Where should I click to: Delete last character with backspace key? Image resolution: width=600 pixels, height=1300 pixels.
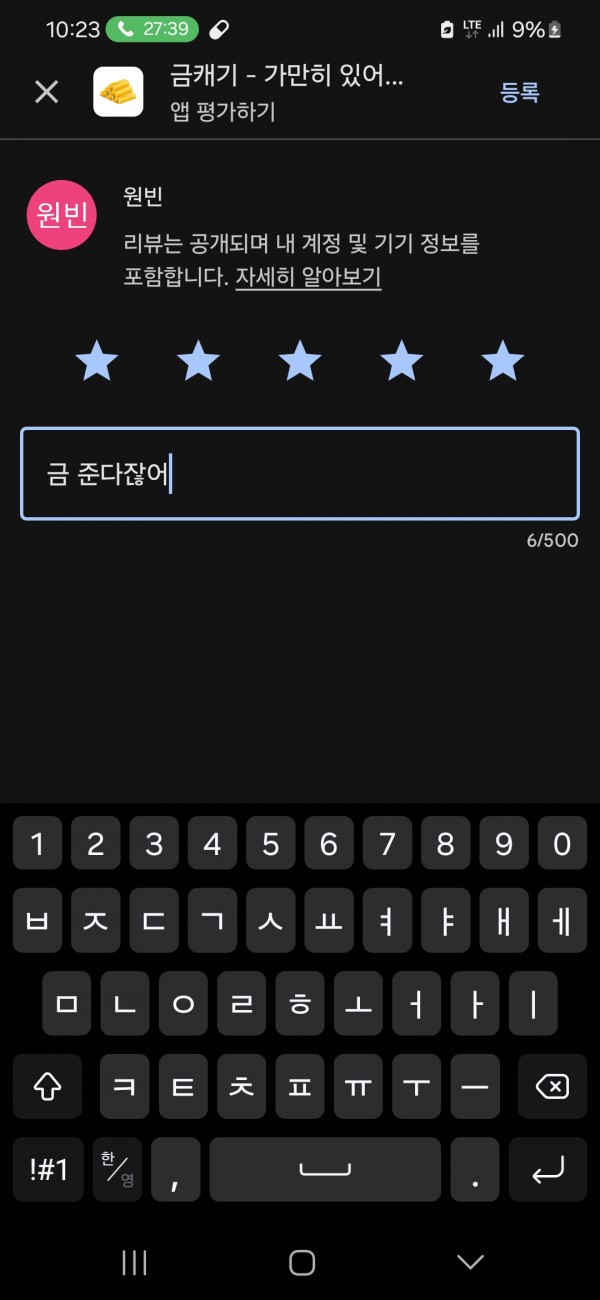pyautogui.click(x=552, y=1086)
